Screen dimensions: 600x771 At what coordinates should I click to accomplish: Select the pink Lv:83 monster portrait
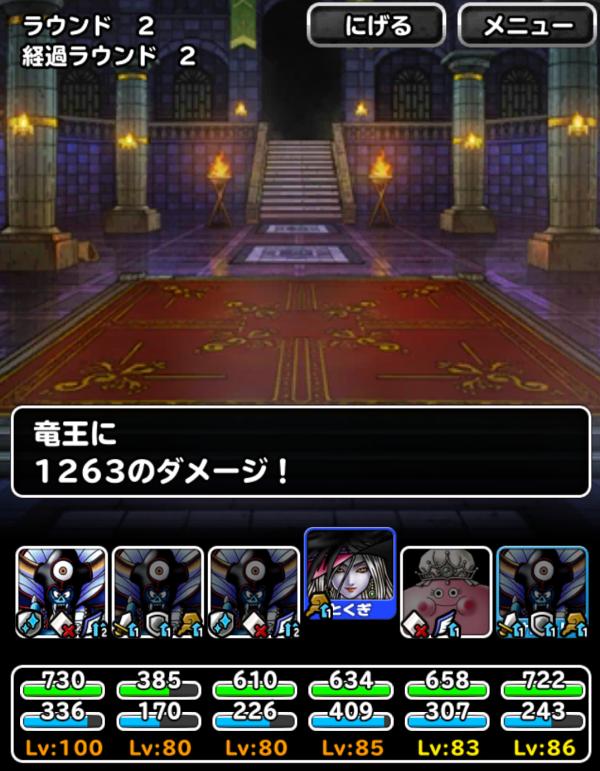pyautogui.click(x=446, y=592)
